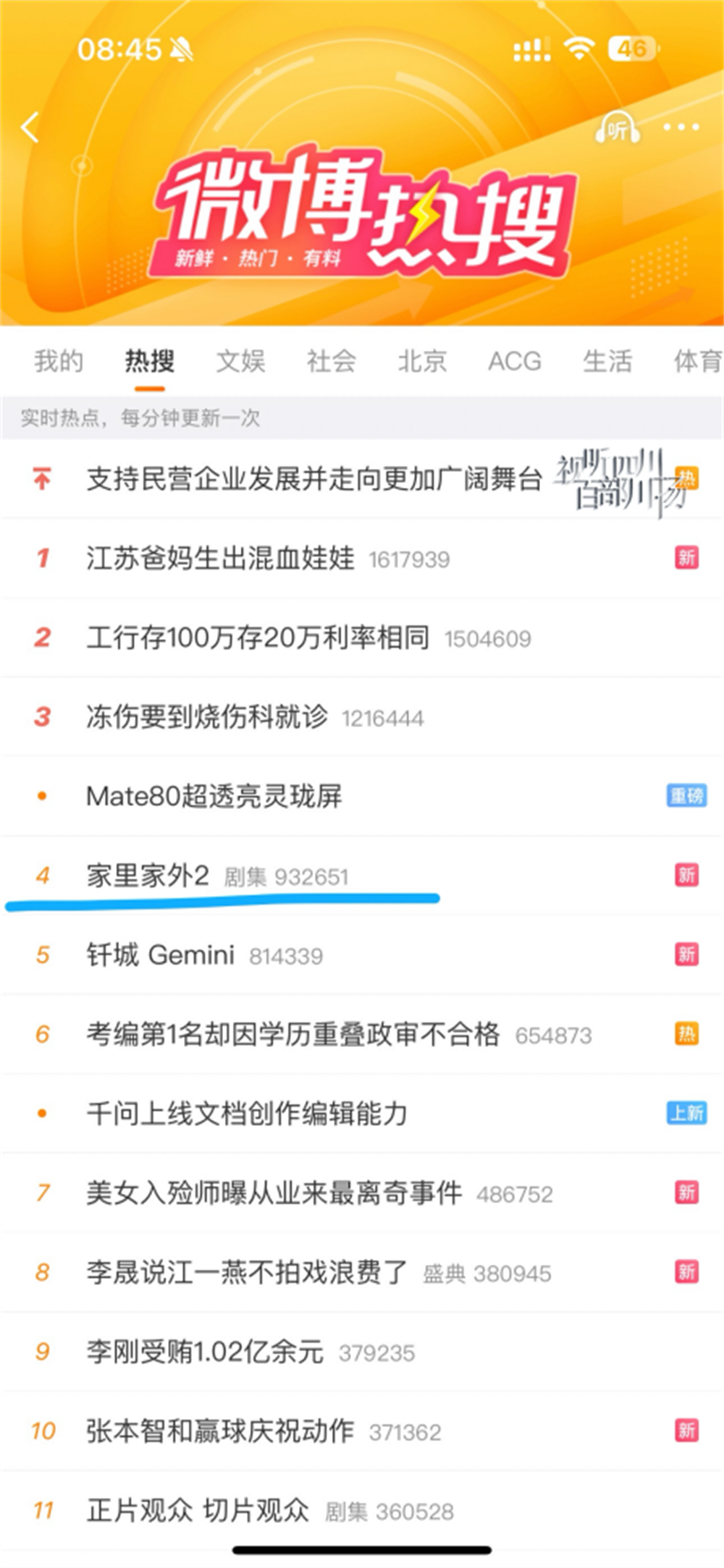
Task: Open the 北京 tab
Action: pos(422,361)
